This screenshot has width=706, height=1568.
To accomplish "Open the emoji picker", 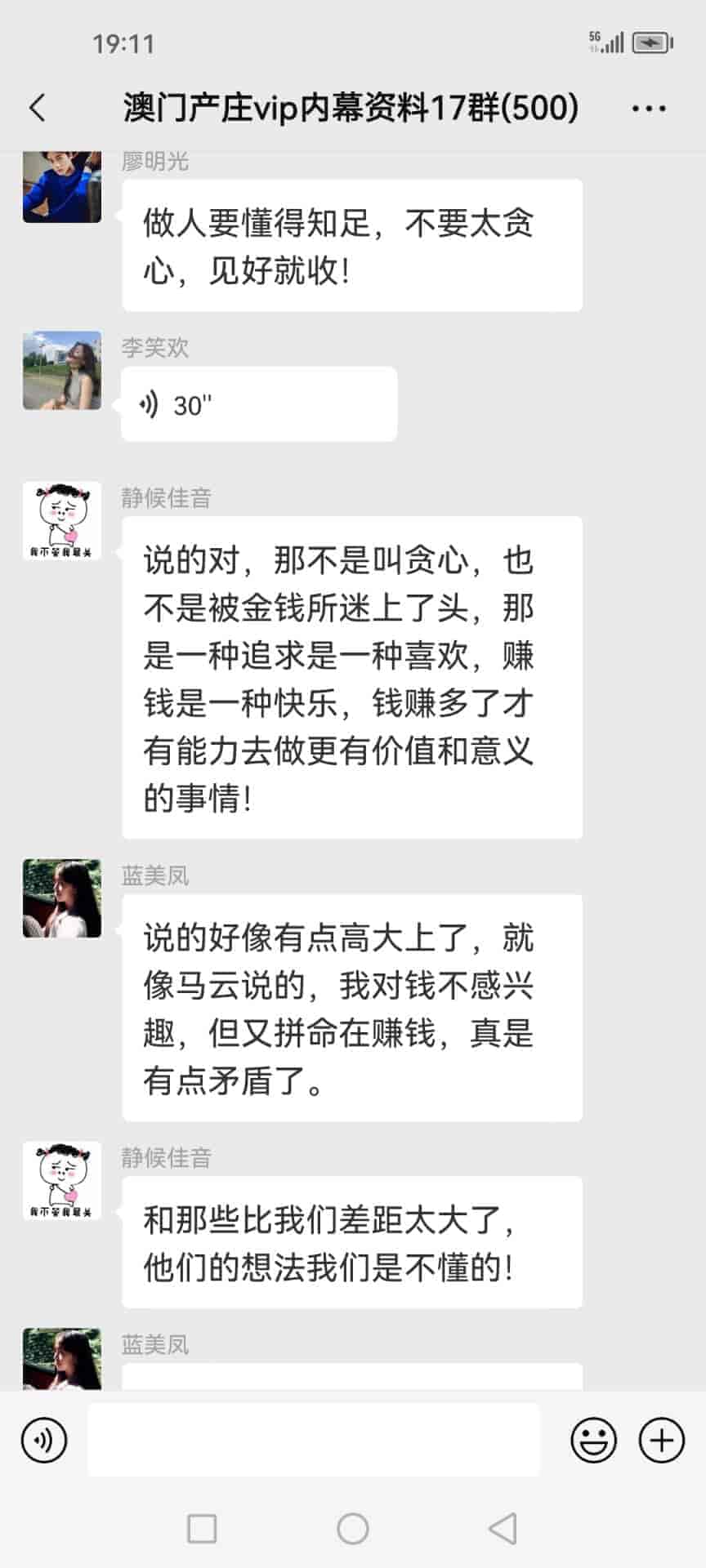I will coord(593,1440).
